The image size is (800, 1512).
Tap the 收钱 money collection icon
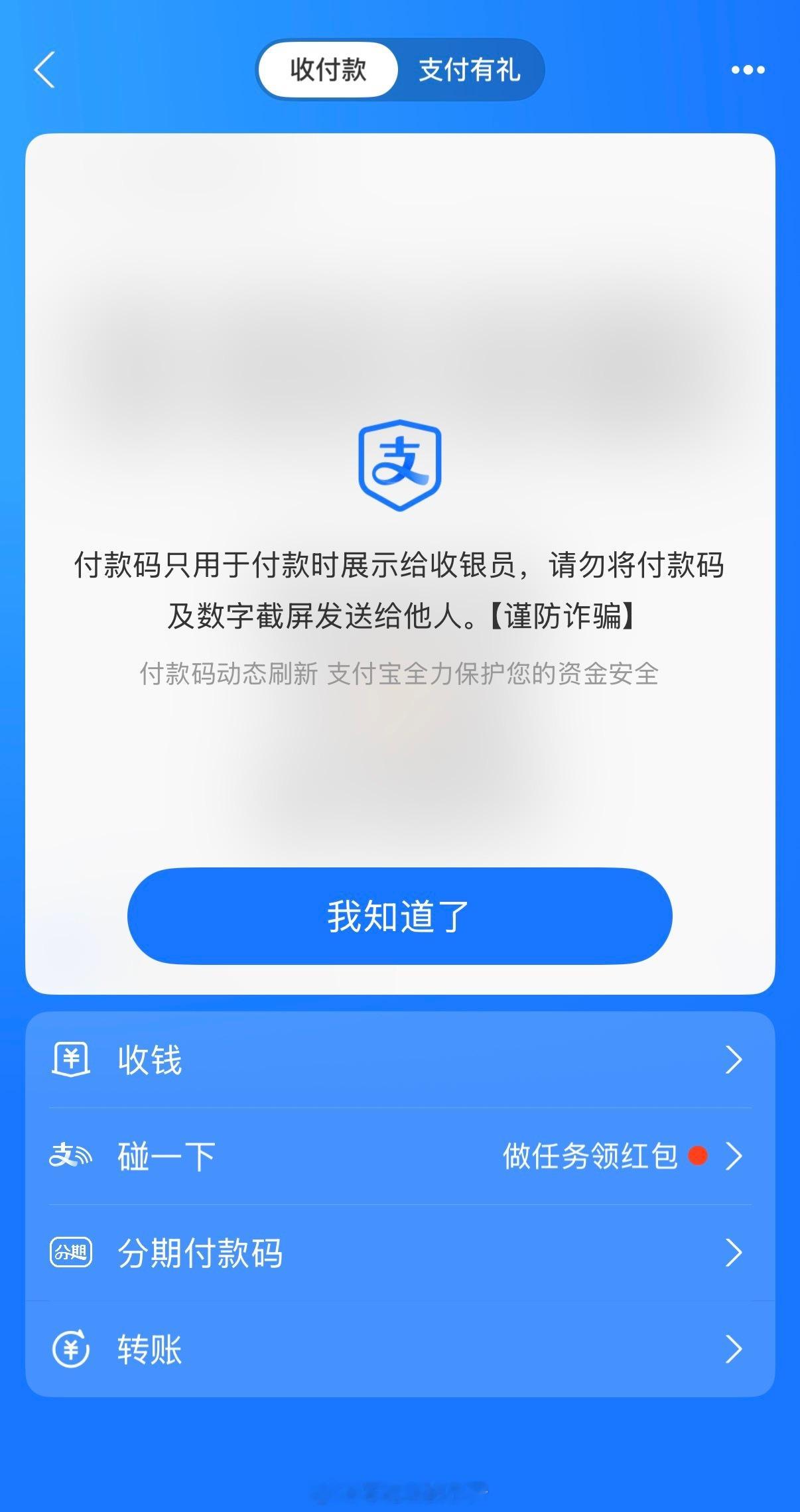(x=71, y=1060)
